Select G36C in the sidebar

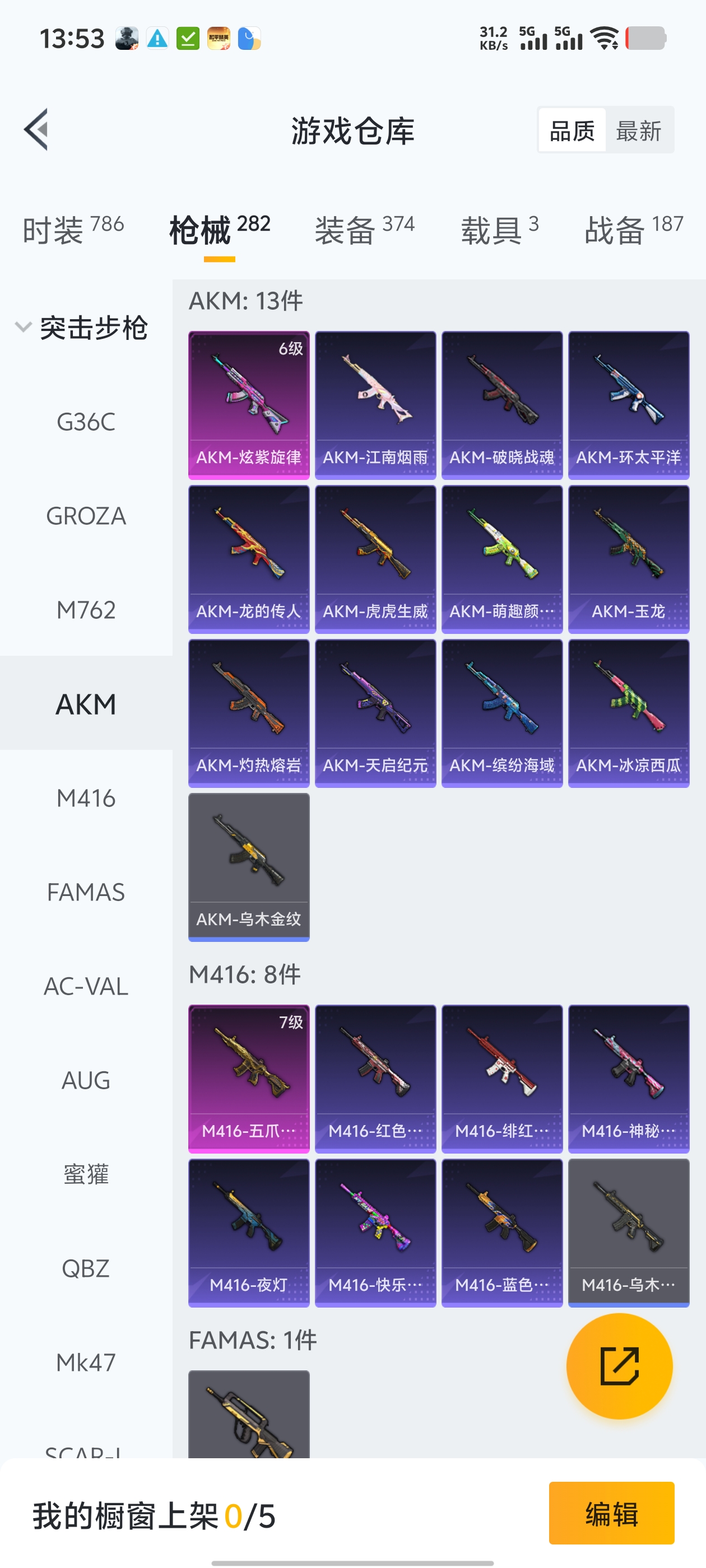click(86, 422)
